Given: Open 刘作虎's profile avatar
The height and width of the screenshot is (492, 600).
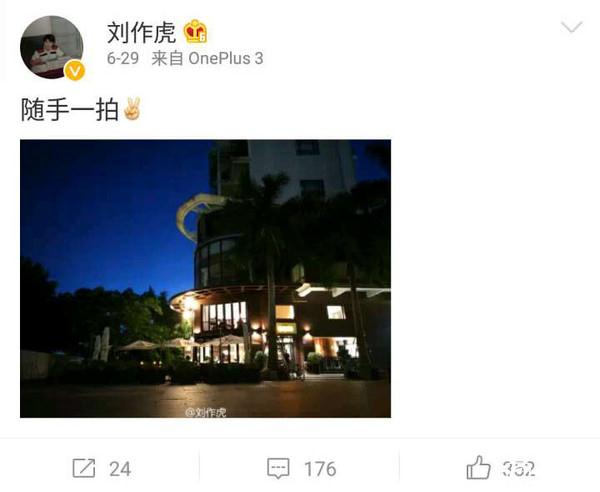Looking at the screenshot, I should click(x=50, y=46).
